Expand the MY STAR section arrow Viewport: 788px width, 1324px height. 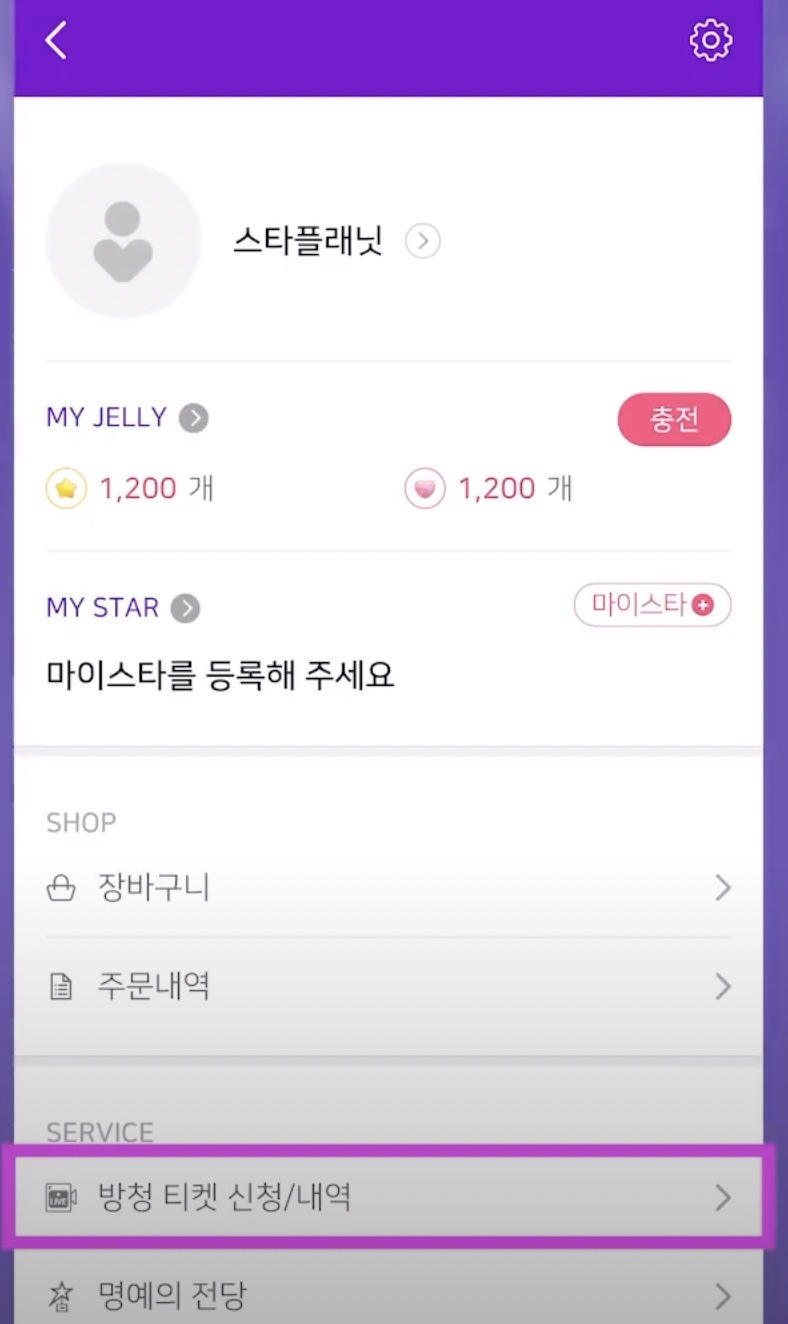(184, 608)
